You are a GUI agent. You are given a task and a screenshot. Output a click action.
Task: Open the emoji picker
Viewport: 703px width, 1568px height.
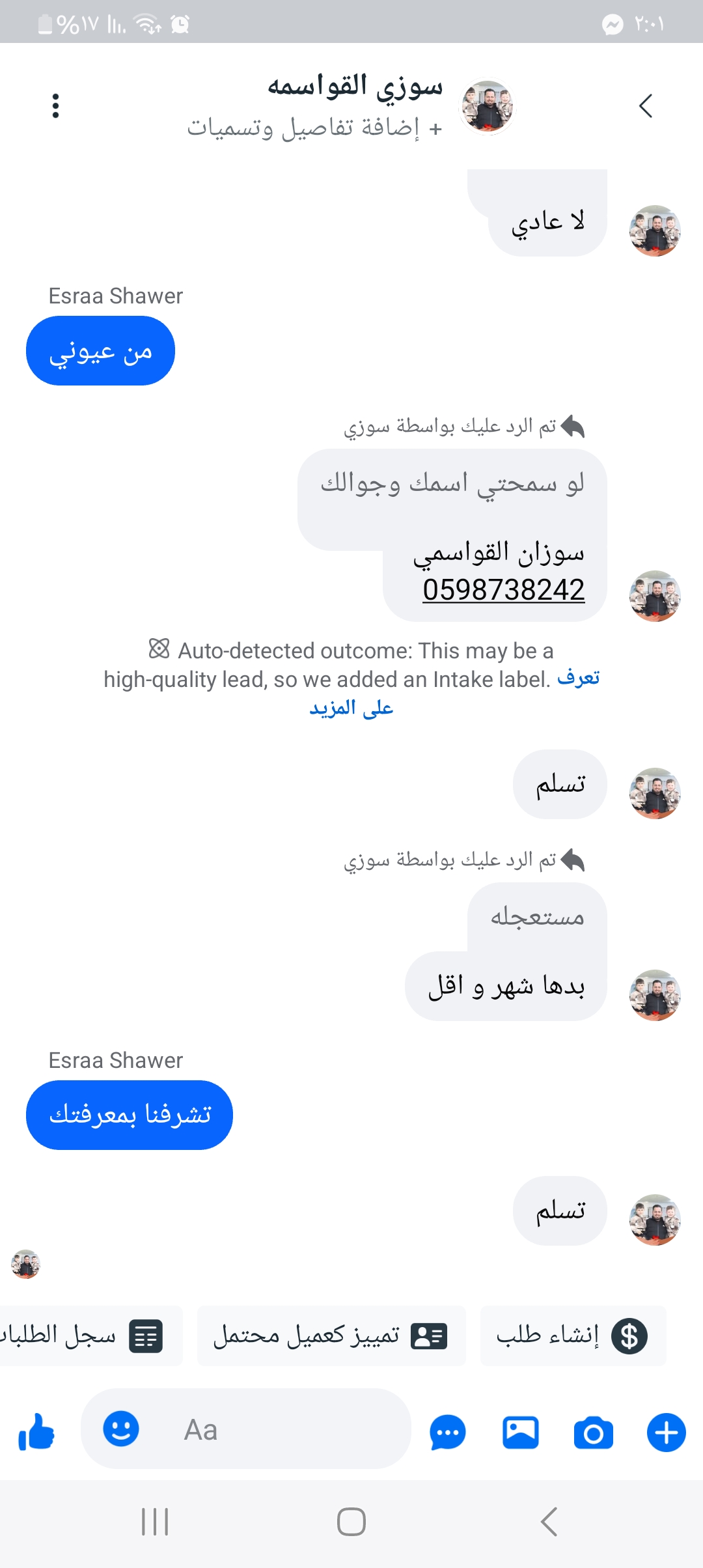(121, 1429)
